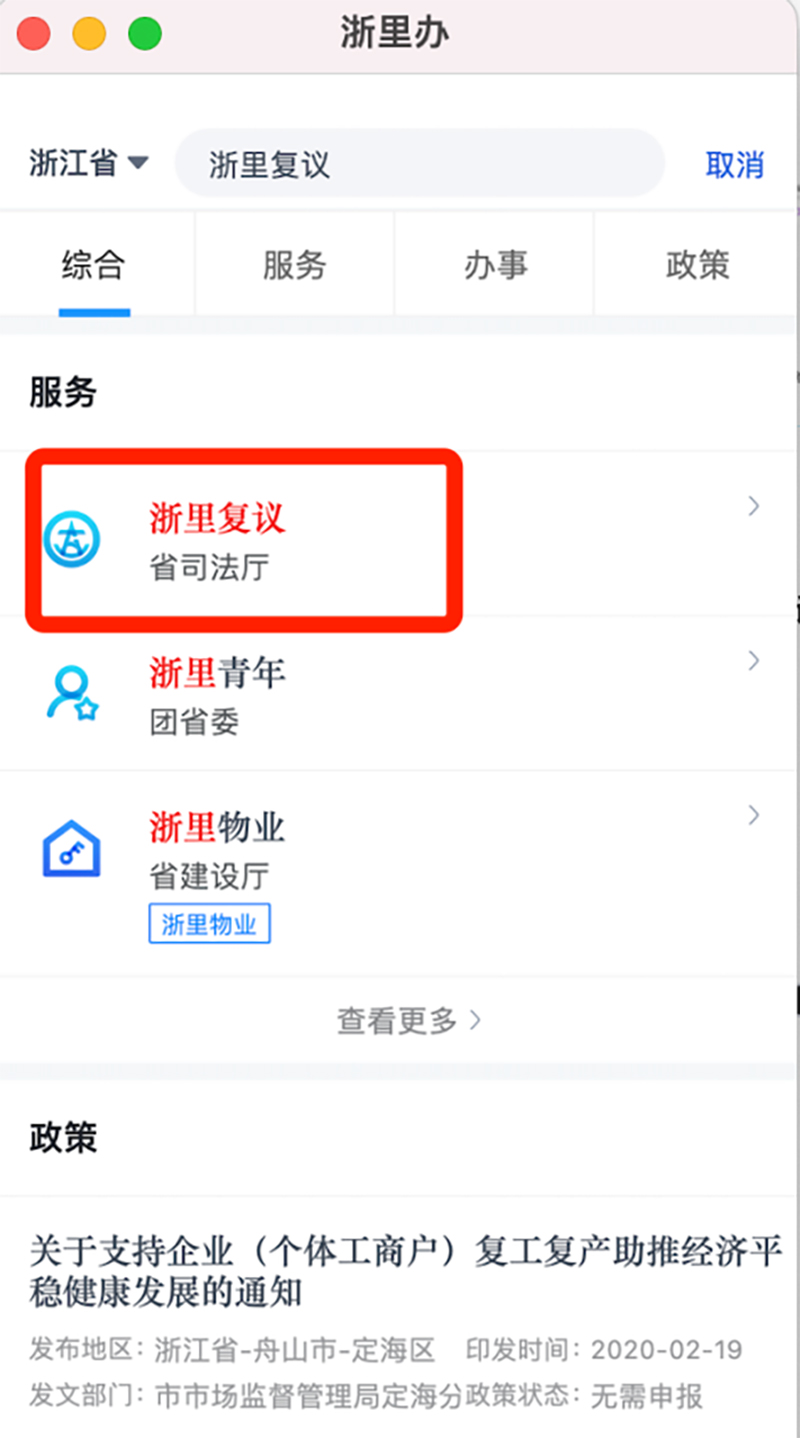Image resolution: width=800 pixels, height=1438 pixels.
Task: Select the 综合 tab
Action: coord(93,266)
